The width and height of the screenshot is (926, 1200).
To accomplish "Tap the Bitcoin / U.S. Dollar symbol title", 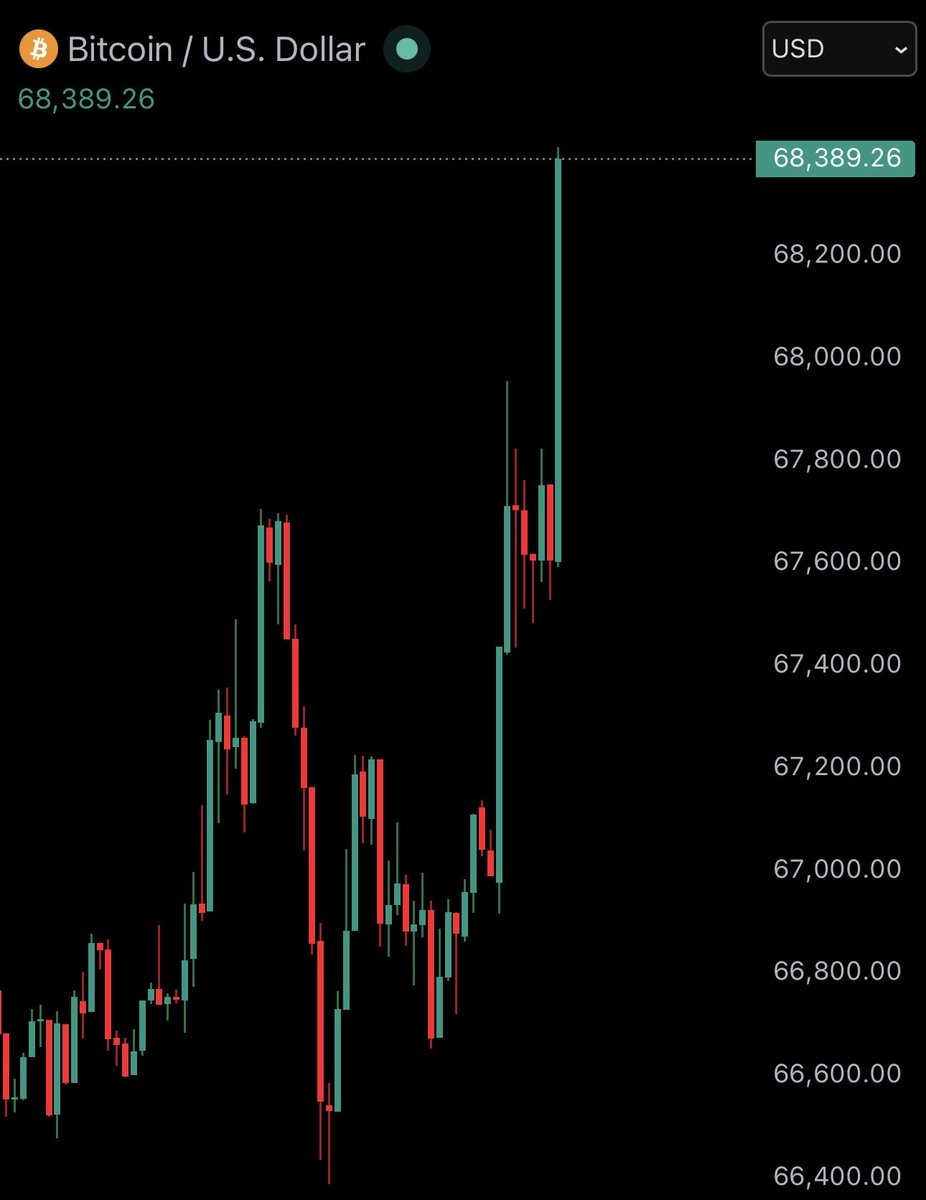I will (215, 49).
